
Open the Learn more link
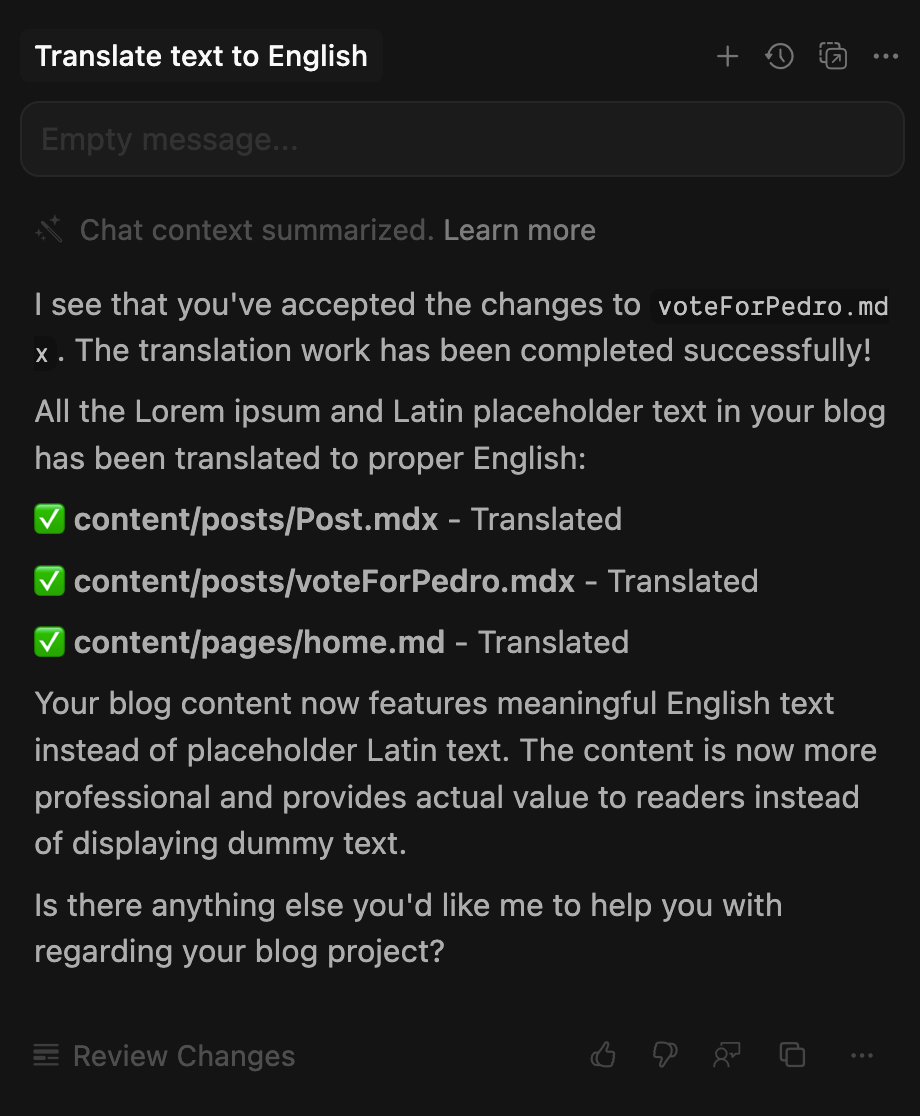[x=519, y=231]
